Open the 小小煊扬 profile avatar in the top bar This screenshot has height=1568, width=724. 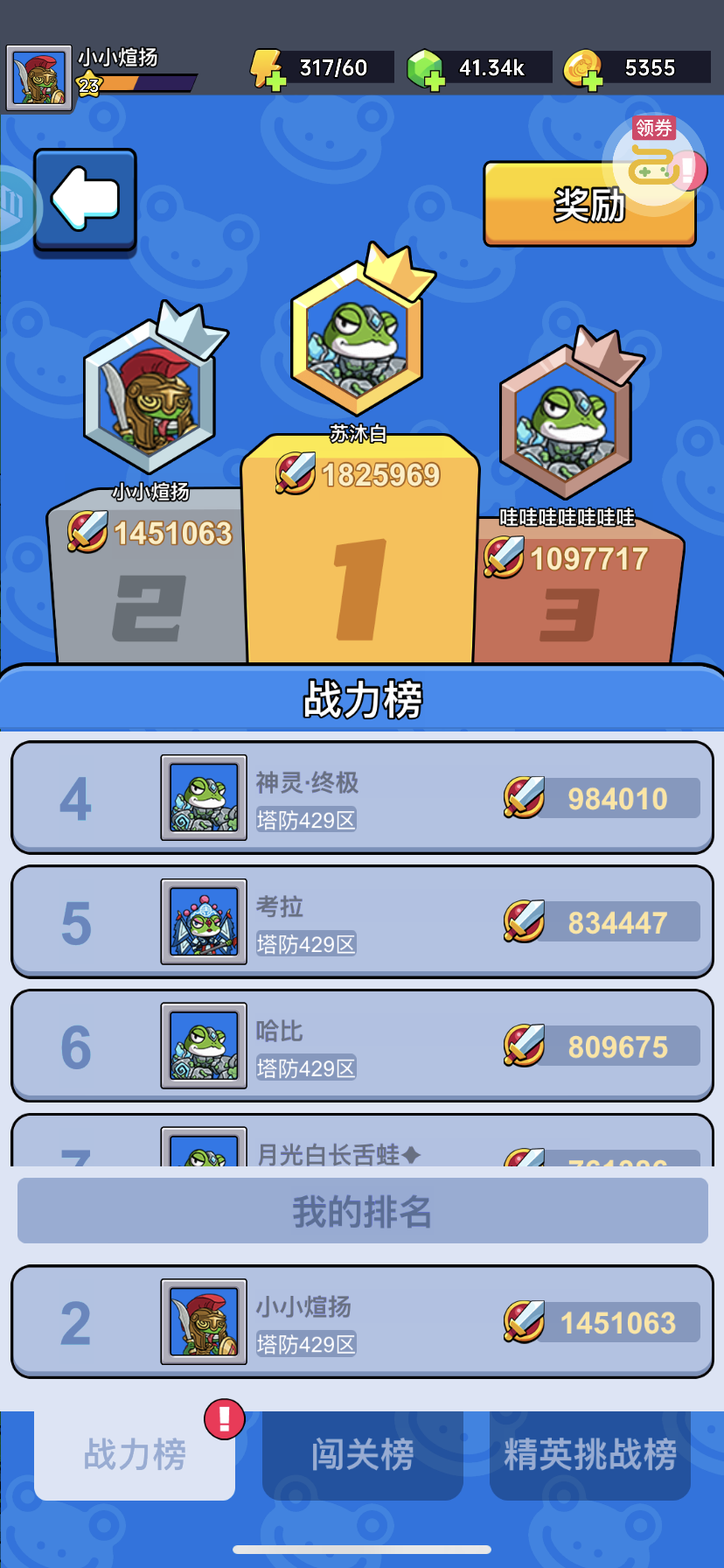(38, 78)
